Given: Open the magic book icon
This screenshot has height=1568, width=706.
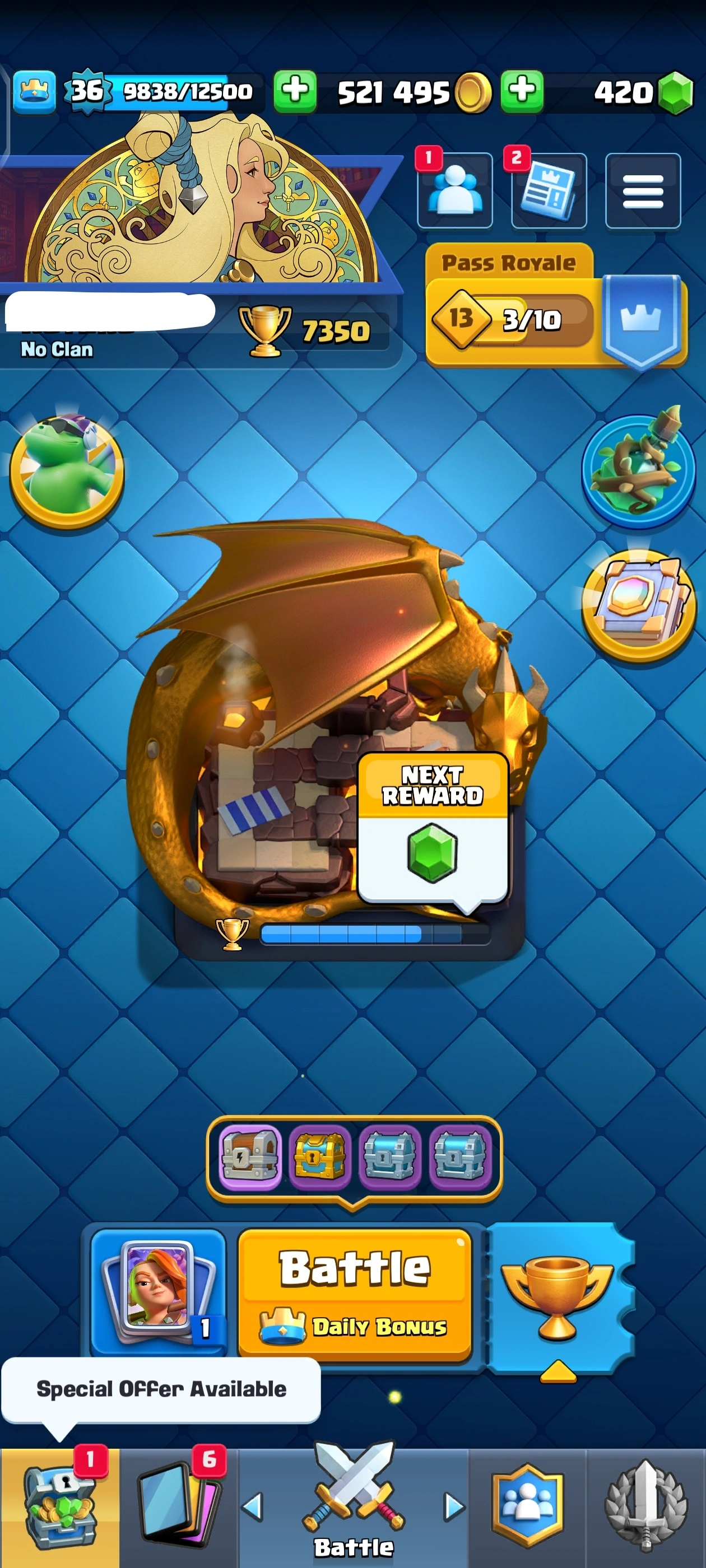Looking at the screenshot, I should (638, 603).
